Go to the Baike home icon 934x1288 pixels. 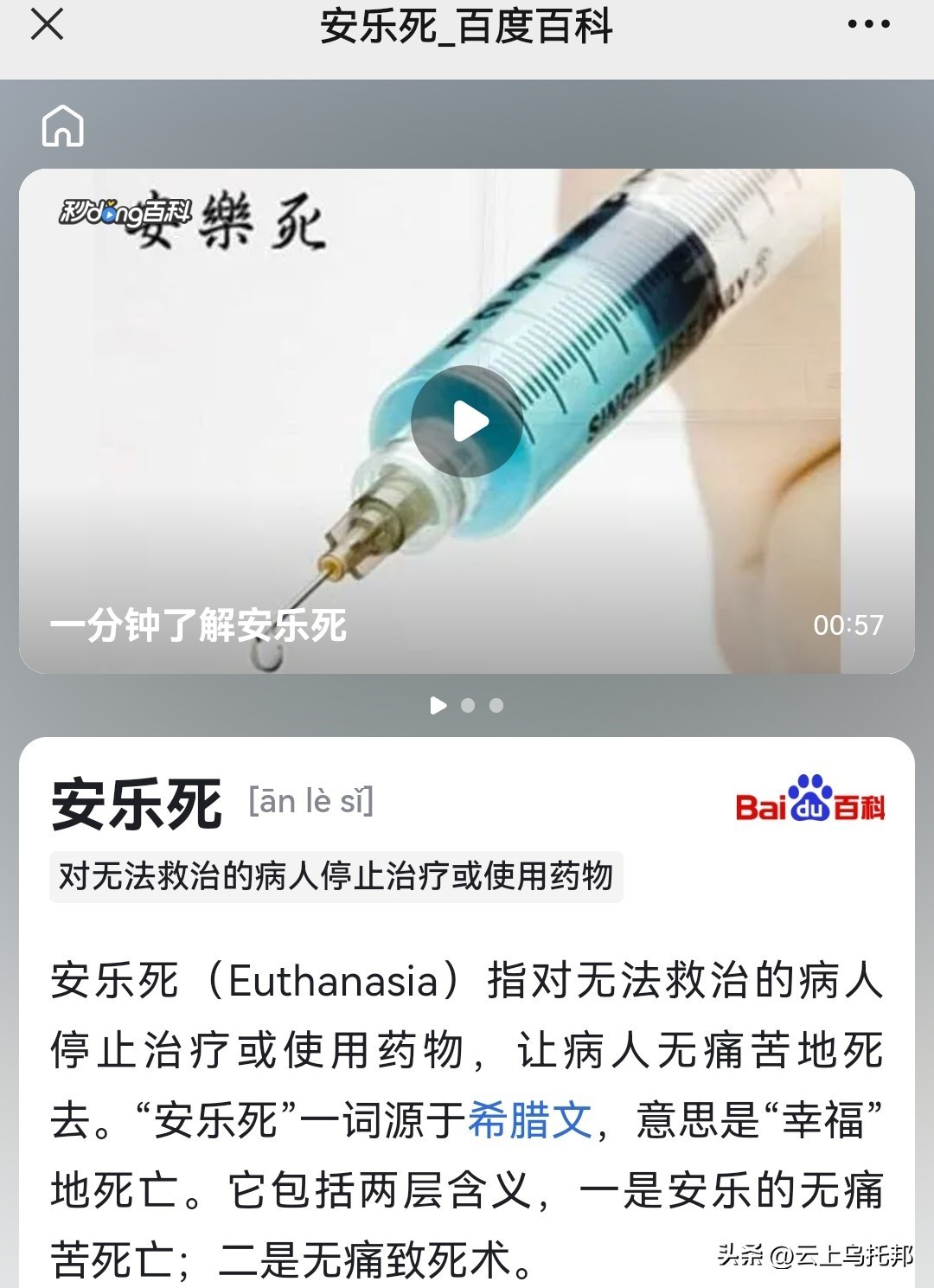(63, 126)
